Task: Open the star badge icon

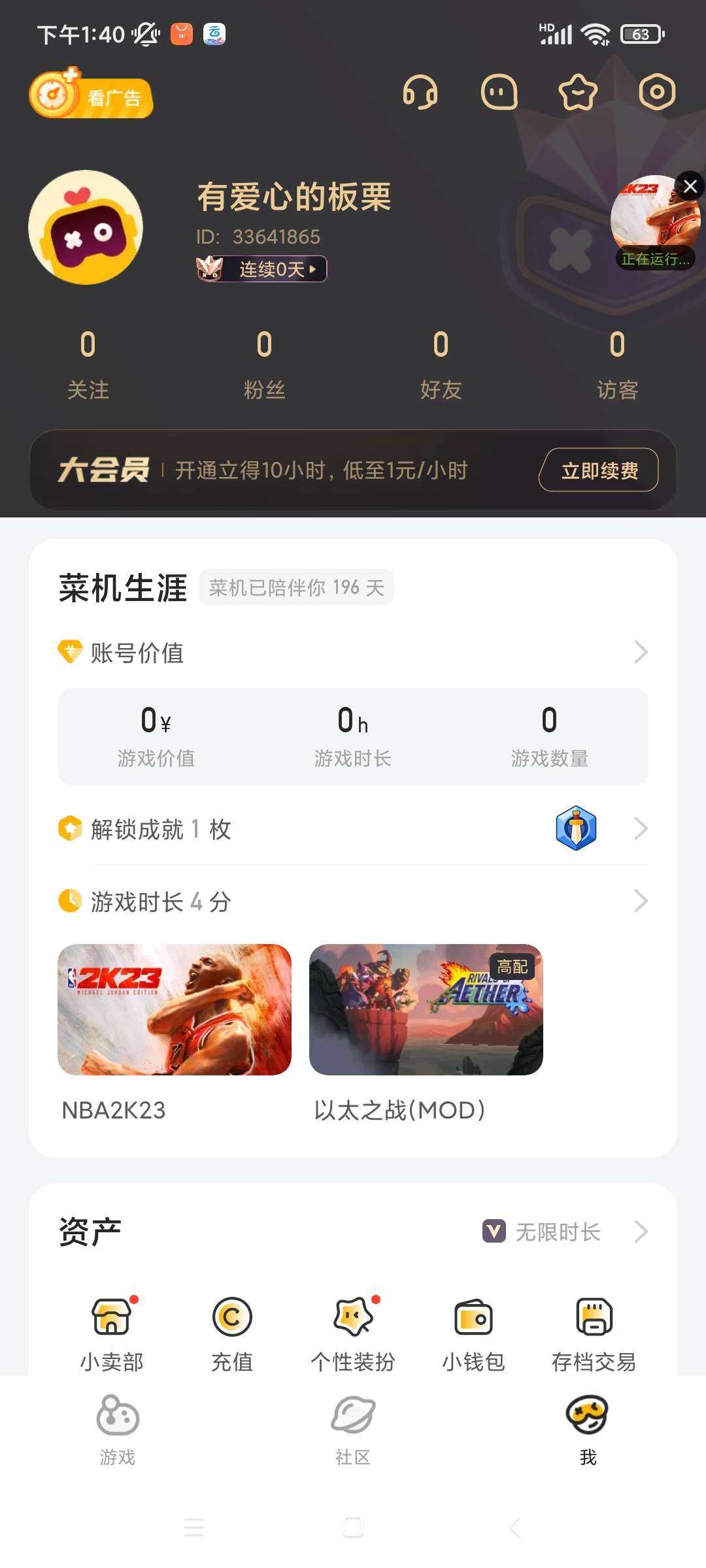Action: (578, 92)
